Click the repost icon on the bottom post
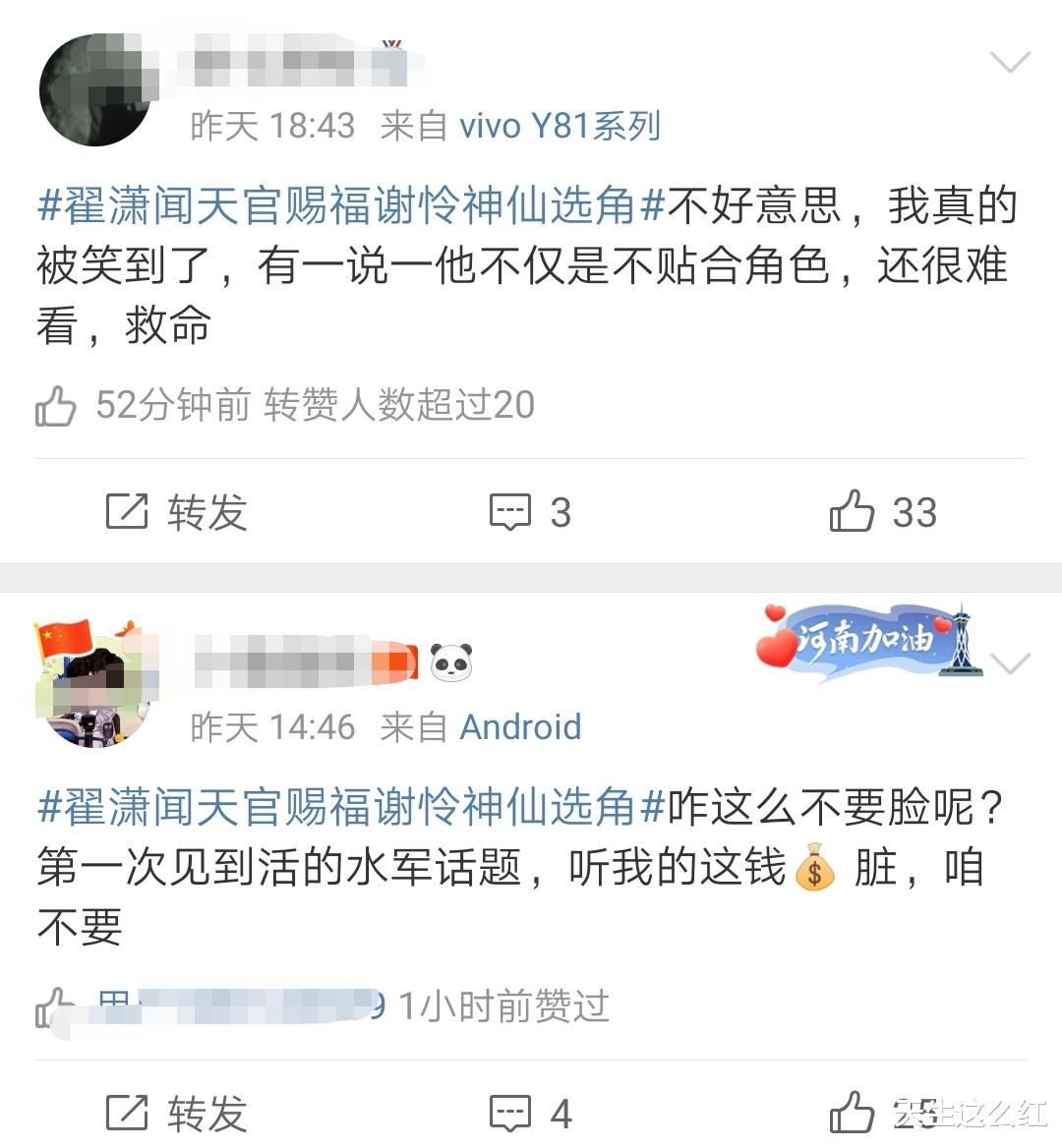1062x1148 pixels. 128,1115
